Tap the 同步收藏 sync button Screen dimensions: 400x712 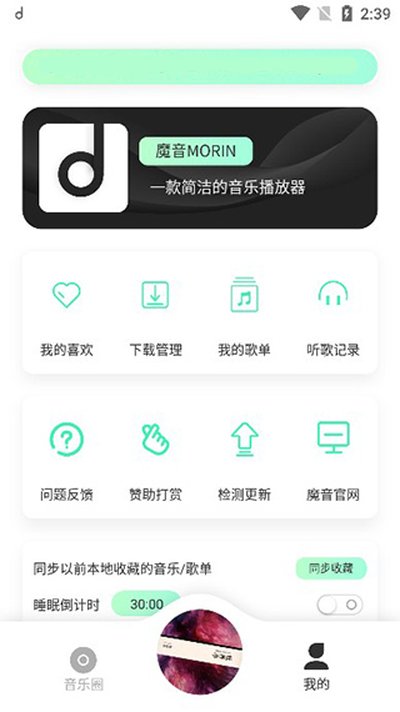331,569
